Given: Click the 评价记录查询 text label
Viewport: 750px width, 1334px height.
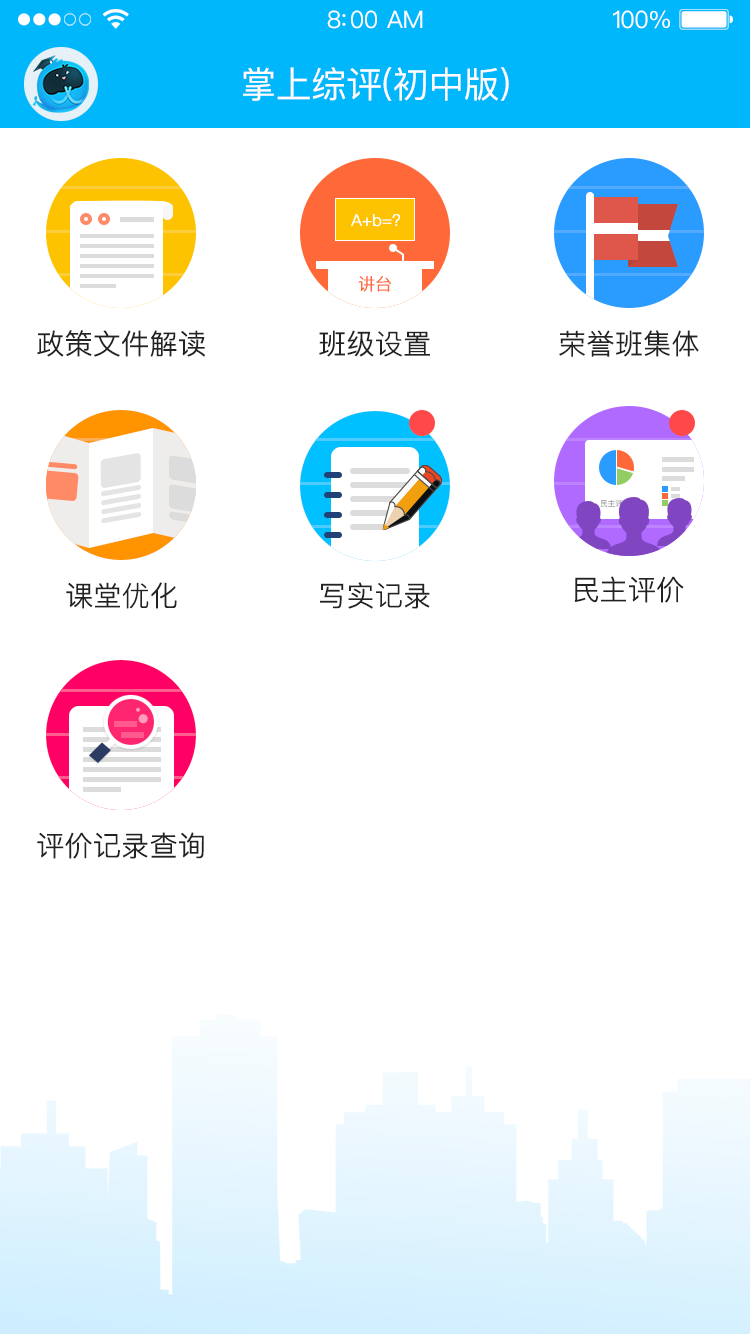Looking at the screenshot, I should (x=120, y=846).
